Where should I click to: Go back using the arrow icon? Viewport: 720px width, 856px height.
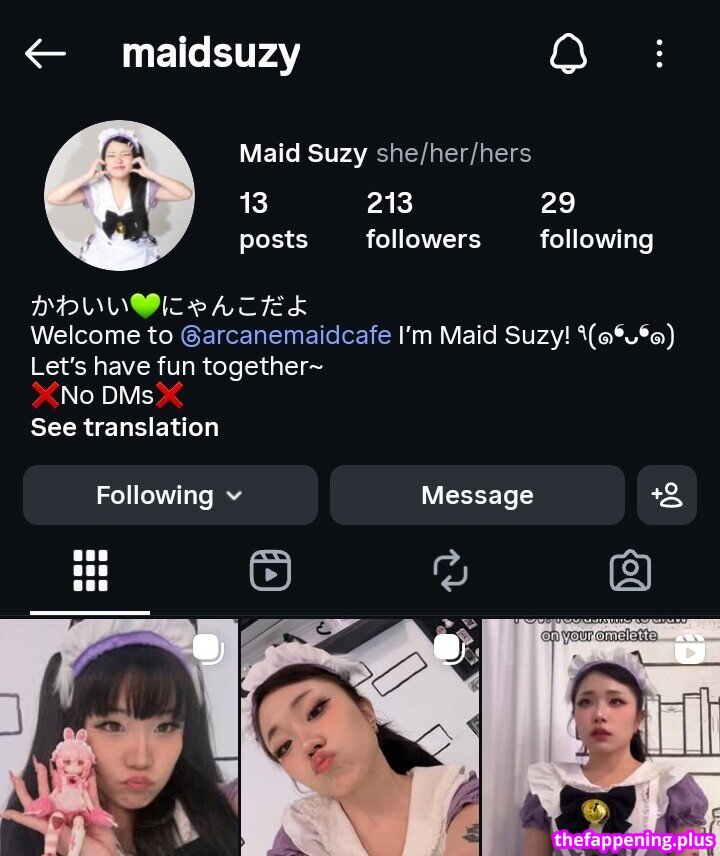pyautogui.click(x=45, y=54)
